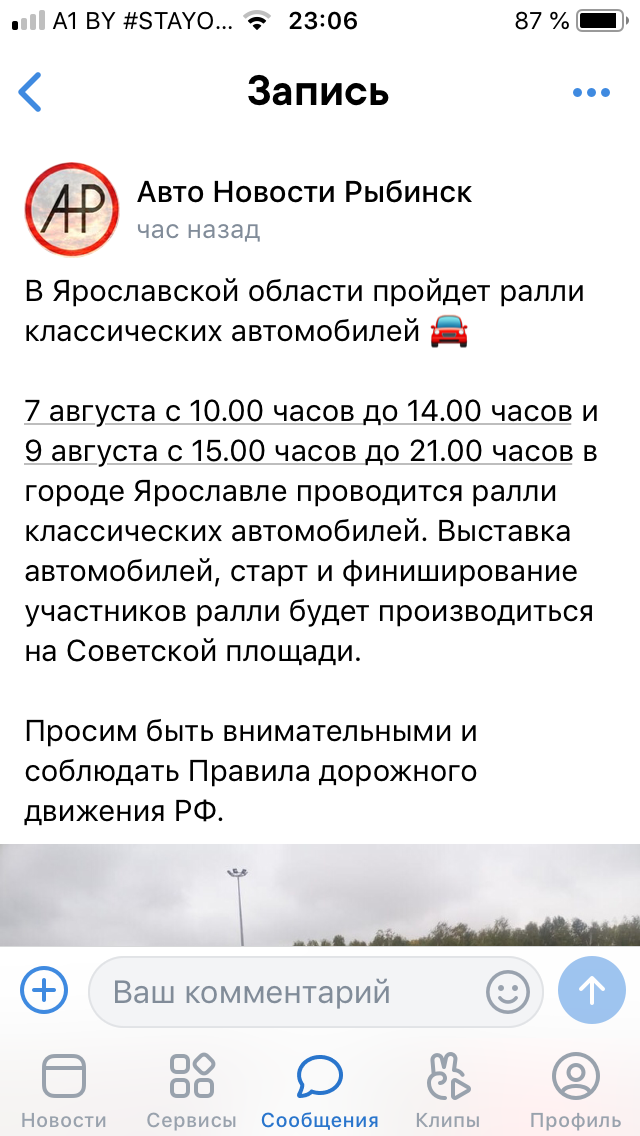The width and height of the screenshot is (640, 1136).
Task: Go to the Профиль tab
Action: pyautogui.click(x=575, y=1089)
